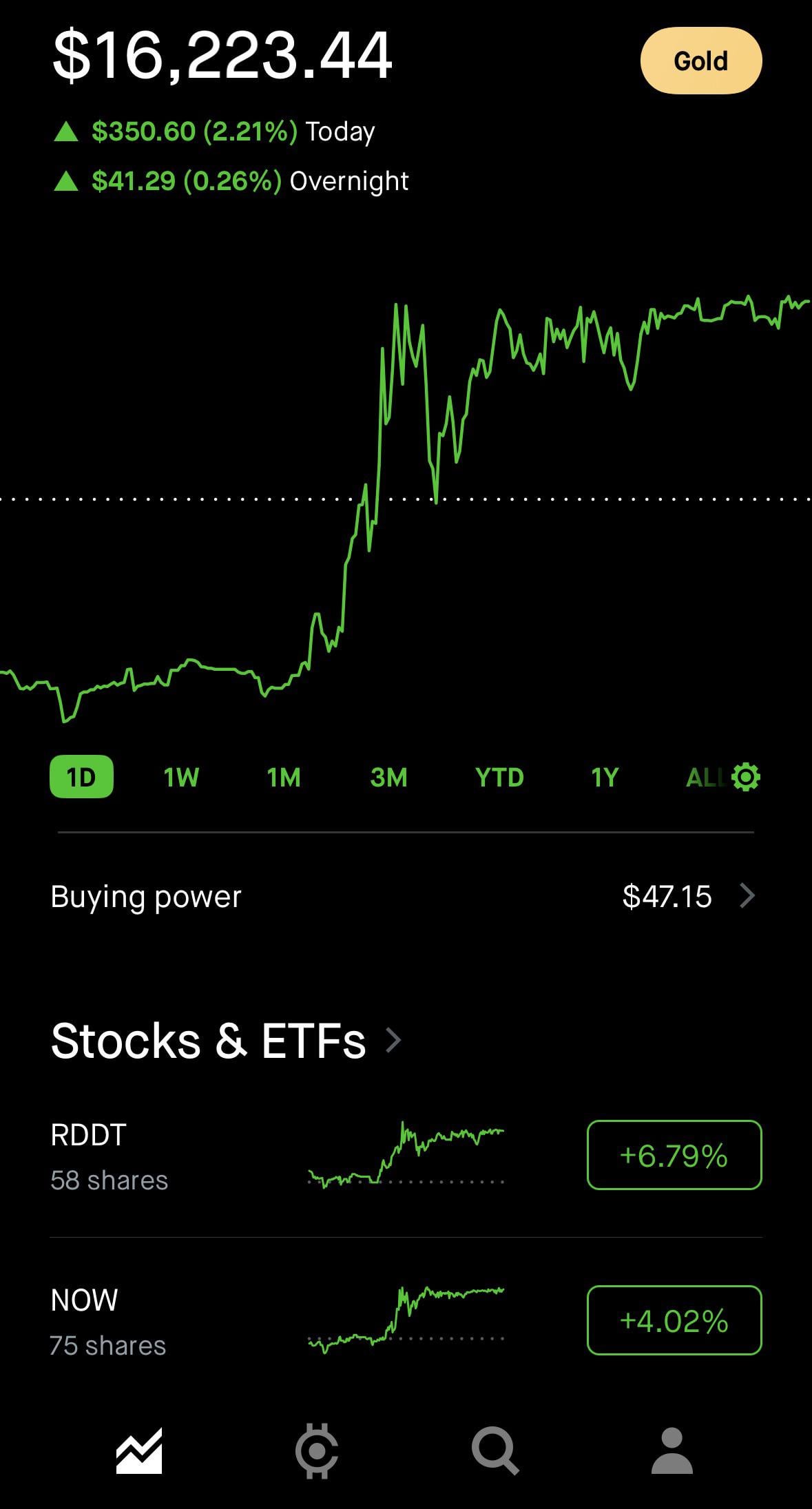This screenshot has height=1509, width=812.
Task: Go to the investing chart tab
Action: pos(139,1450)
